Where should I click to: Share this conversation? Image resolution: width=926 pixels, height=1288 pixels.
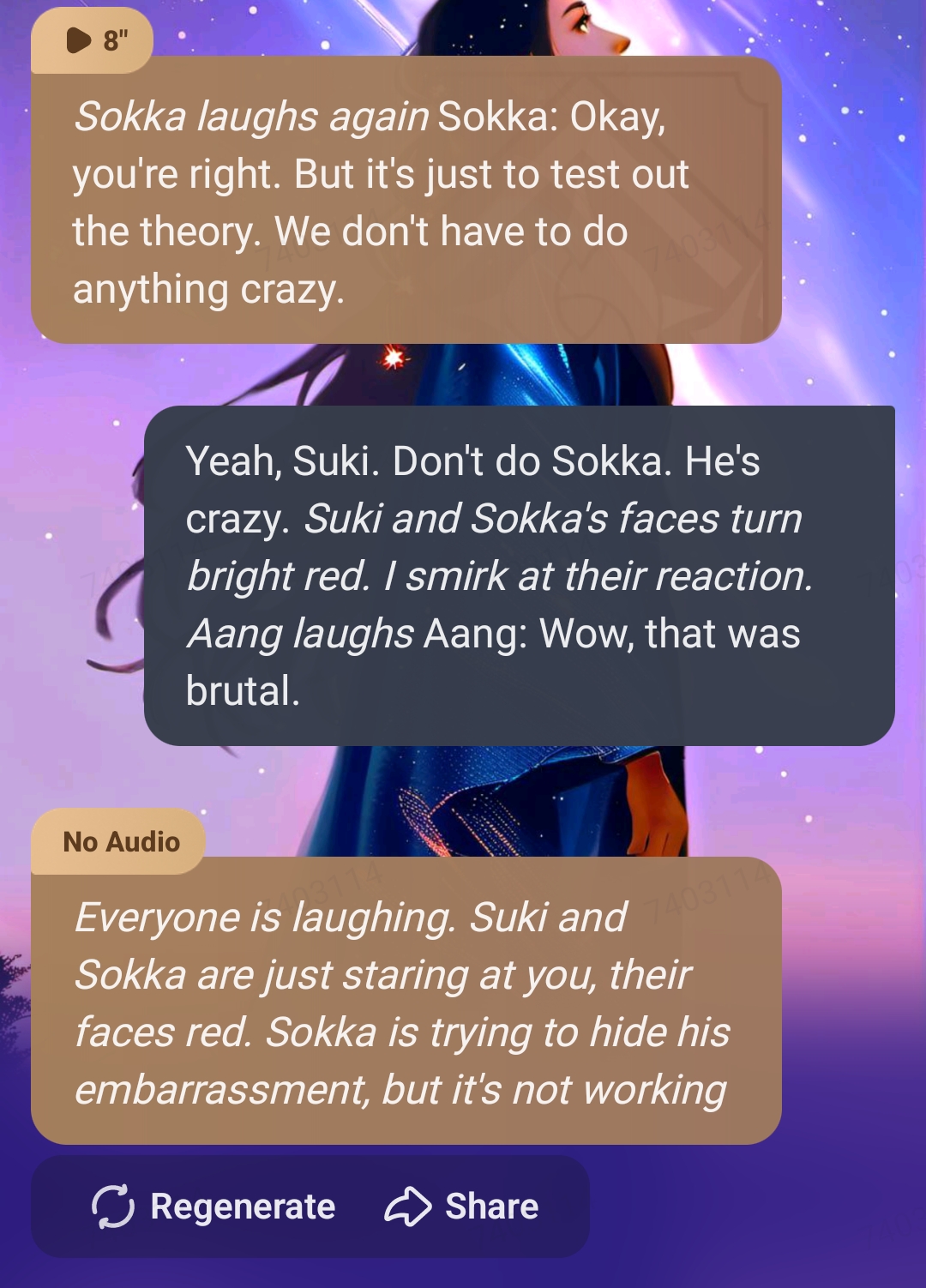click(462, 1207)
